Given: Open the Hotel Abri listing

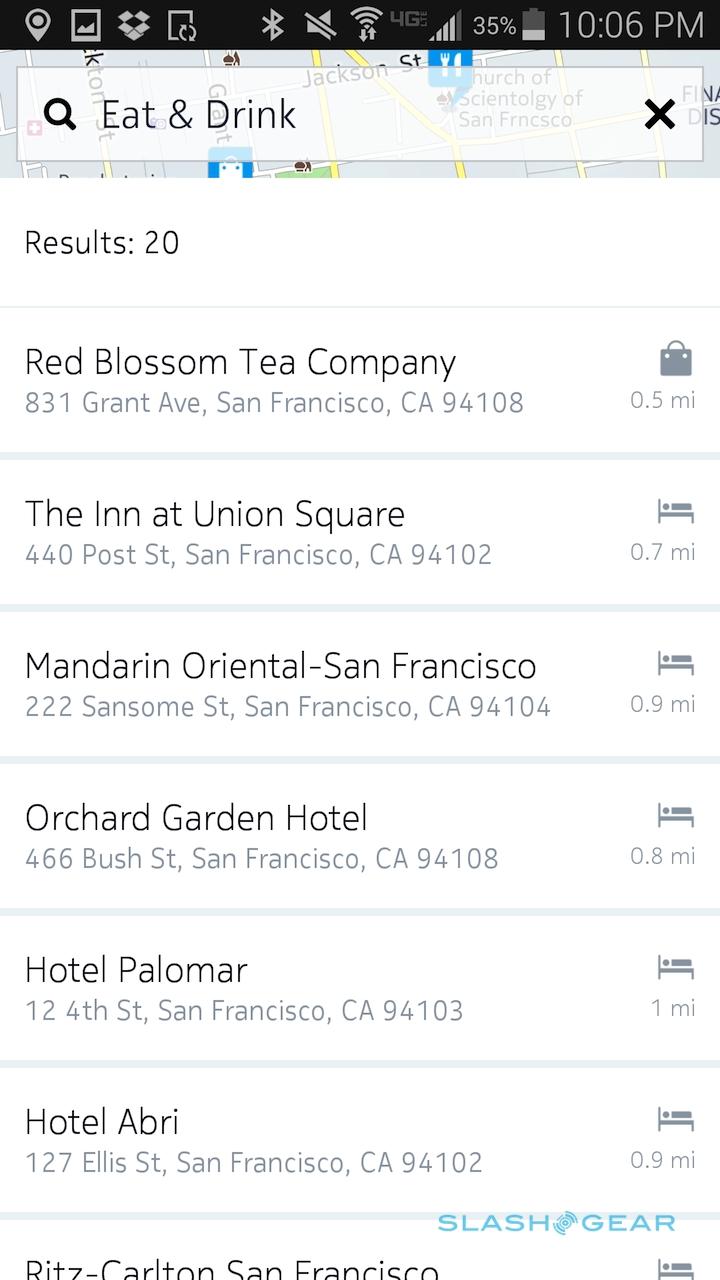Looking at the screenshot, I should pyautogui.click(x=360, y=1141).
